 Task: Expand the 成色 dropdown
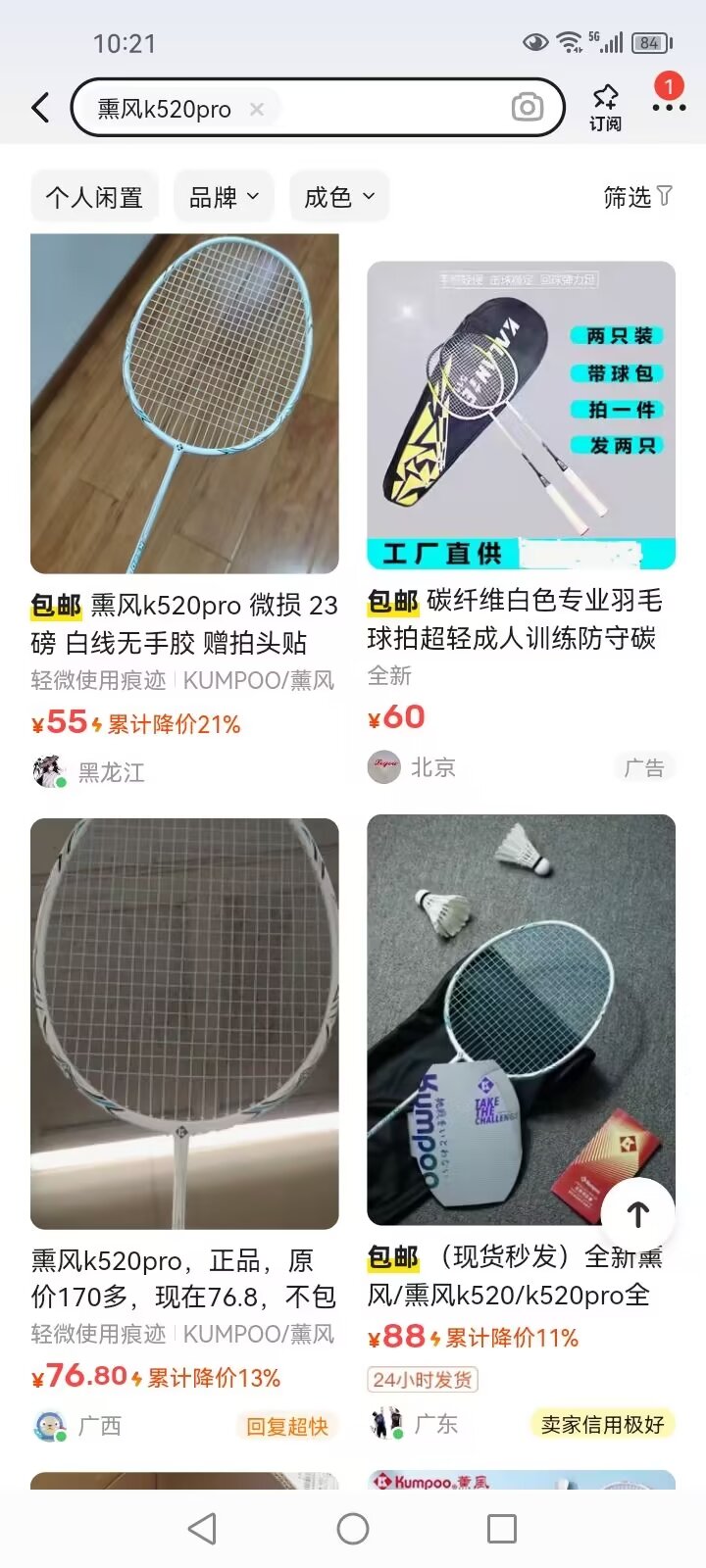339,197
